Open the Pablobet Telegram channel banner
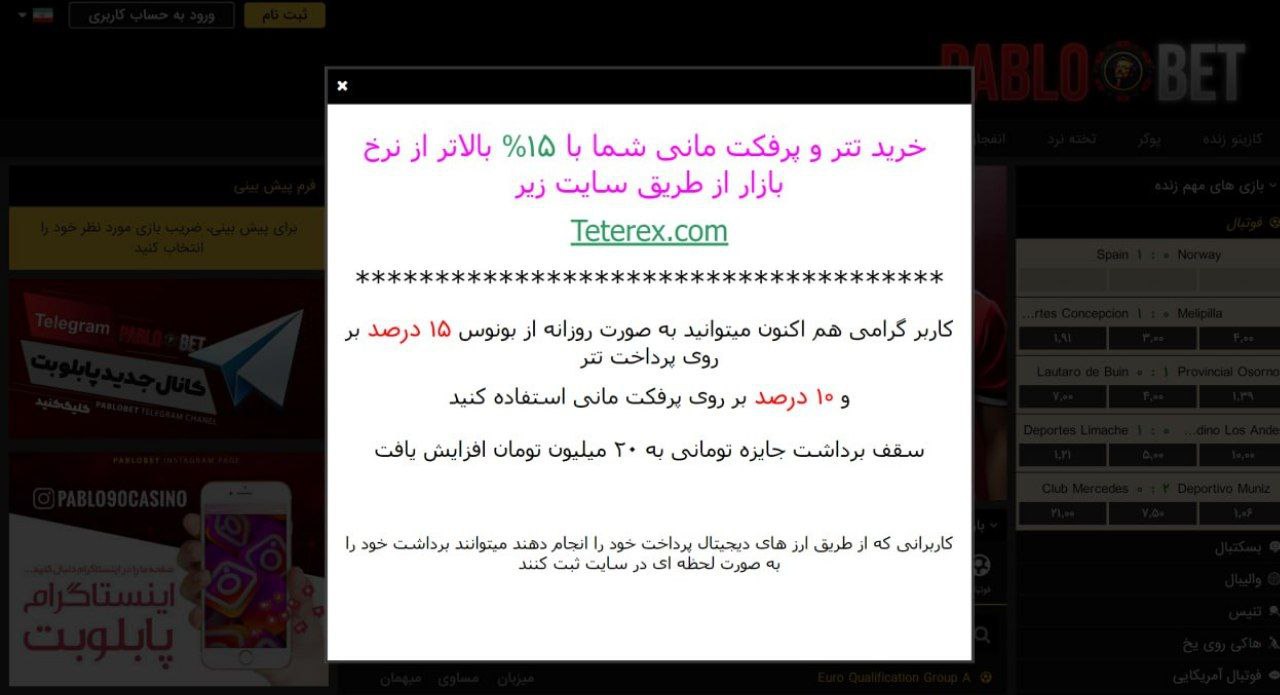Image resolution: width=1280 pixels, height=695 pixels. tap(167, 358)
